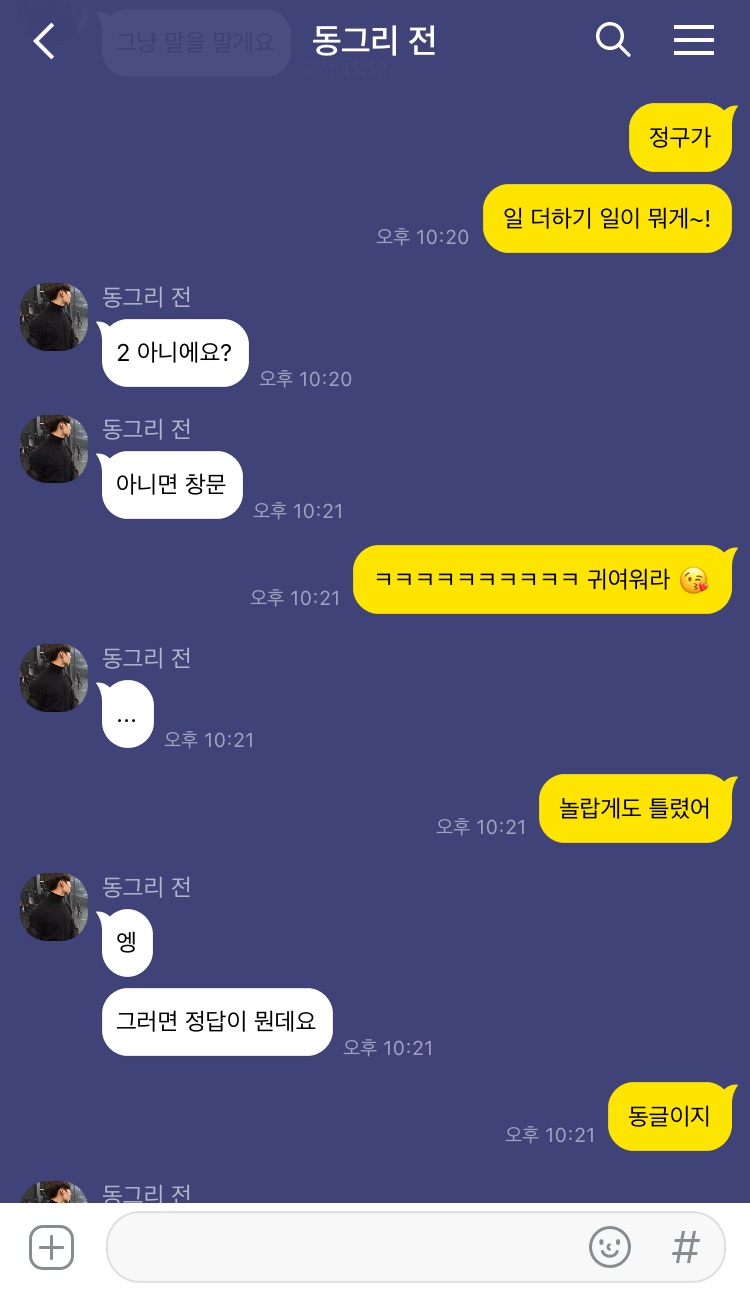
Task: Open the plus attachment menu
Action: [52, 1247]
